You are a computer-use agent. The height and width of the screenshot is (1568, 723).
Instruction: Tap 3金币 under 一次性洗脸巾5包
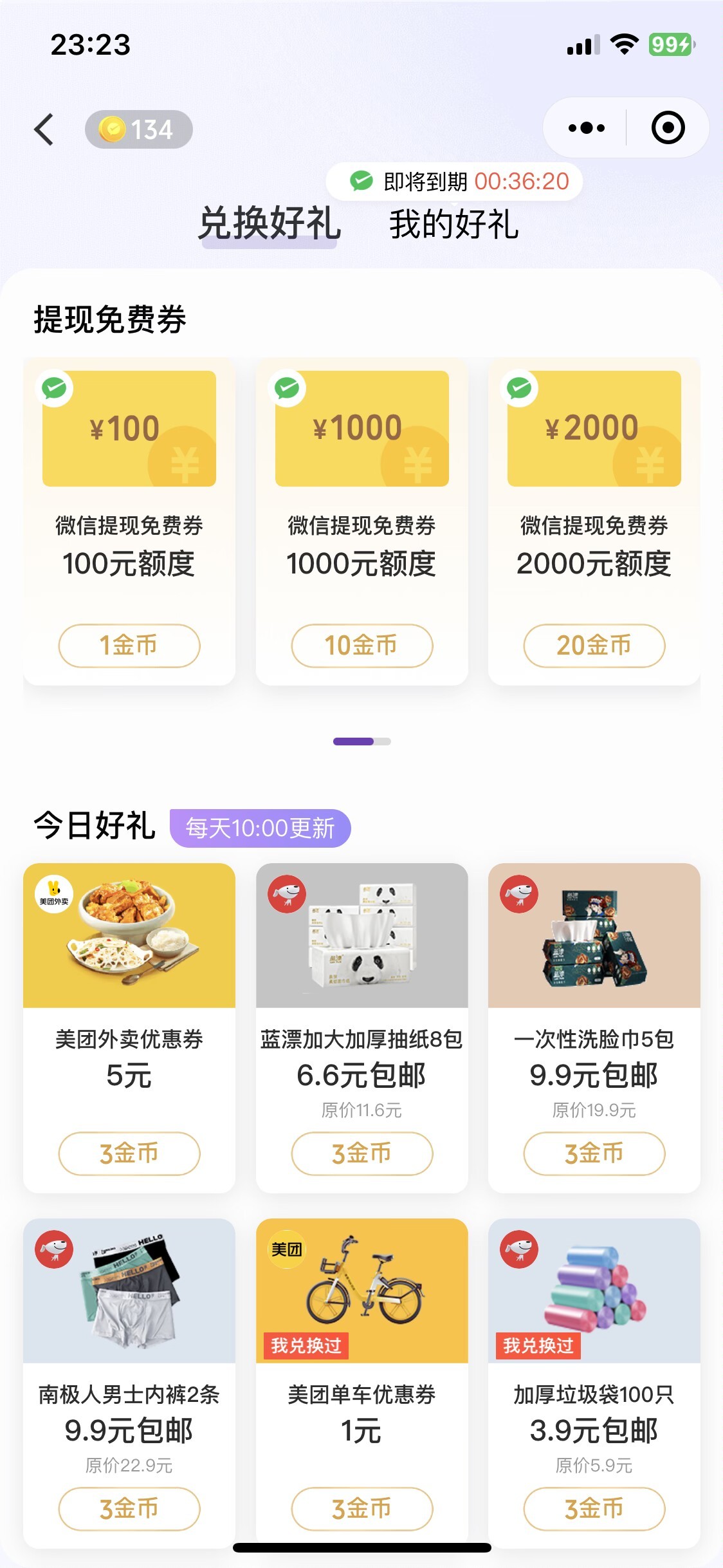click(594, 1153)
